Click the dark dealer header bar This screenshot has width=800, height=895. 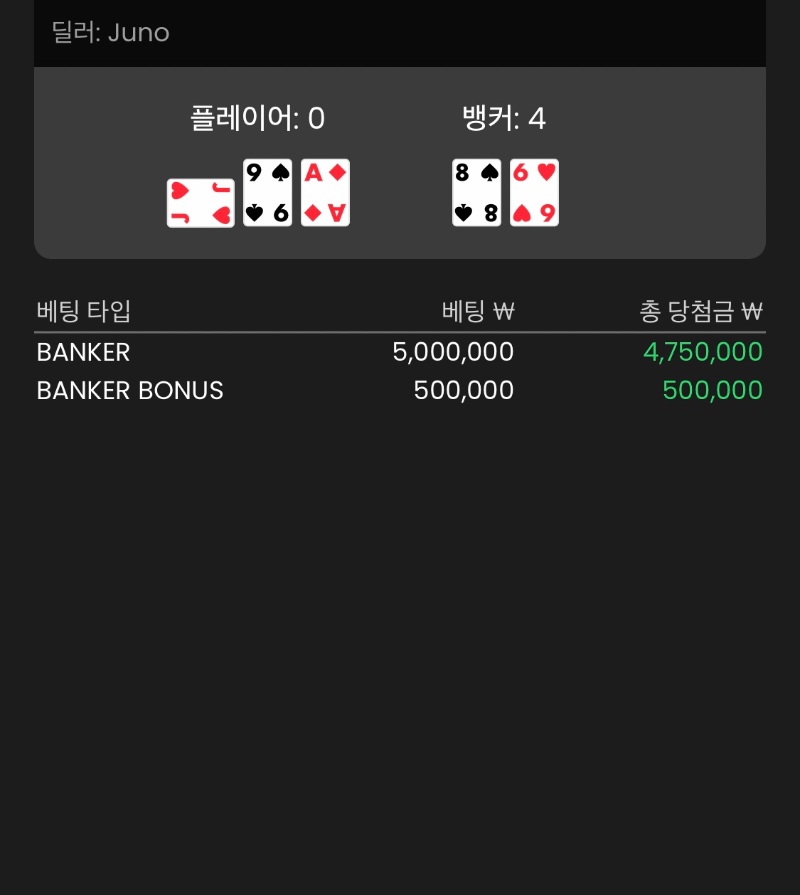tap(400, 33)
